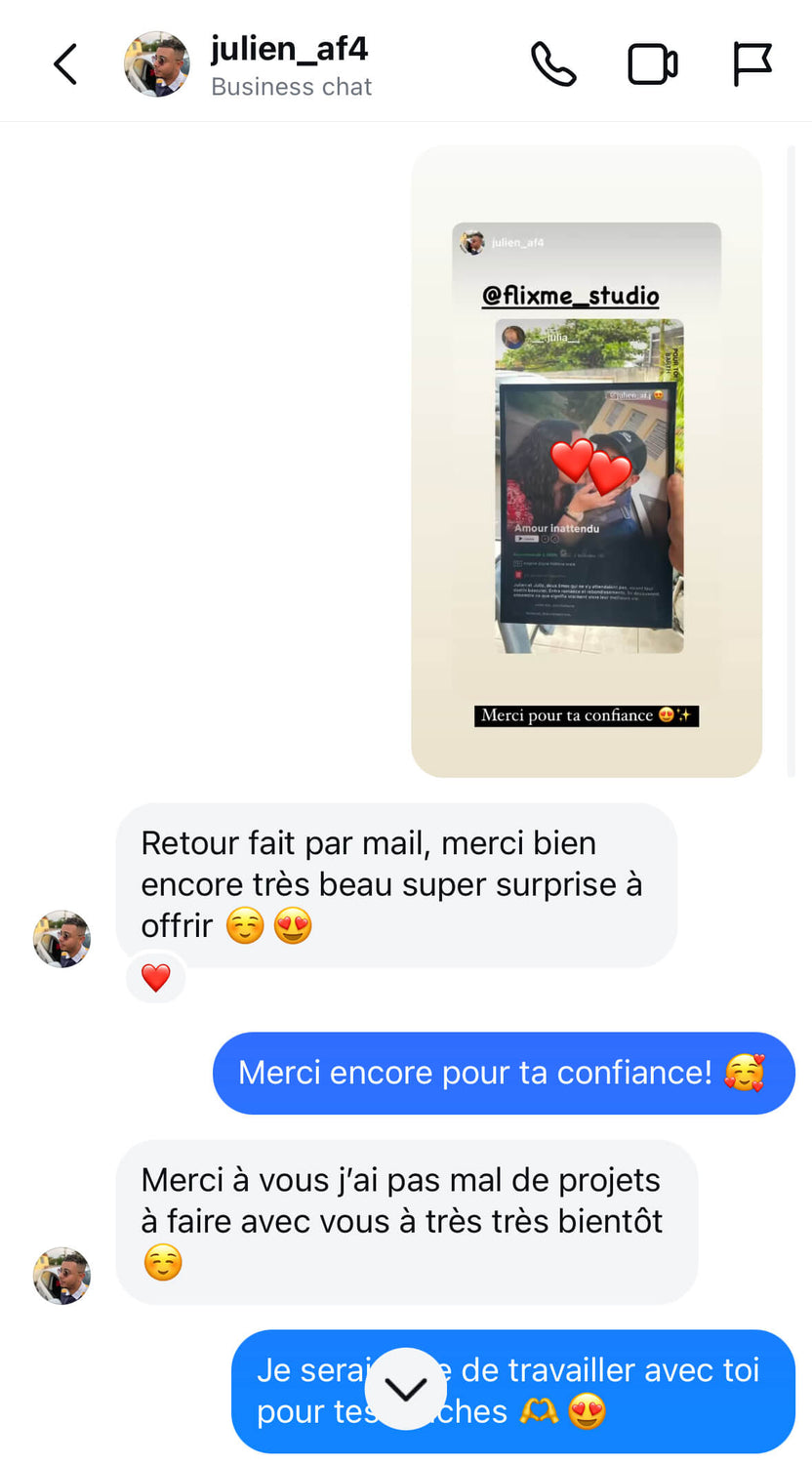Open the flag icon in the header
This screenshot has width=812, height=1464.
pyautogui.click(x=752, y=65)
